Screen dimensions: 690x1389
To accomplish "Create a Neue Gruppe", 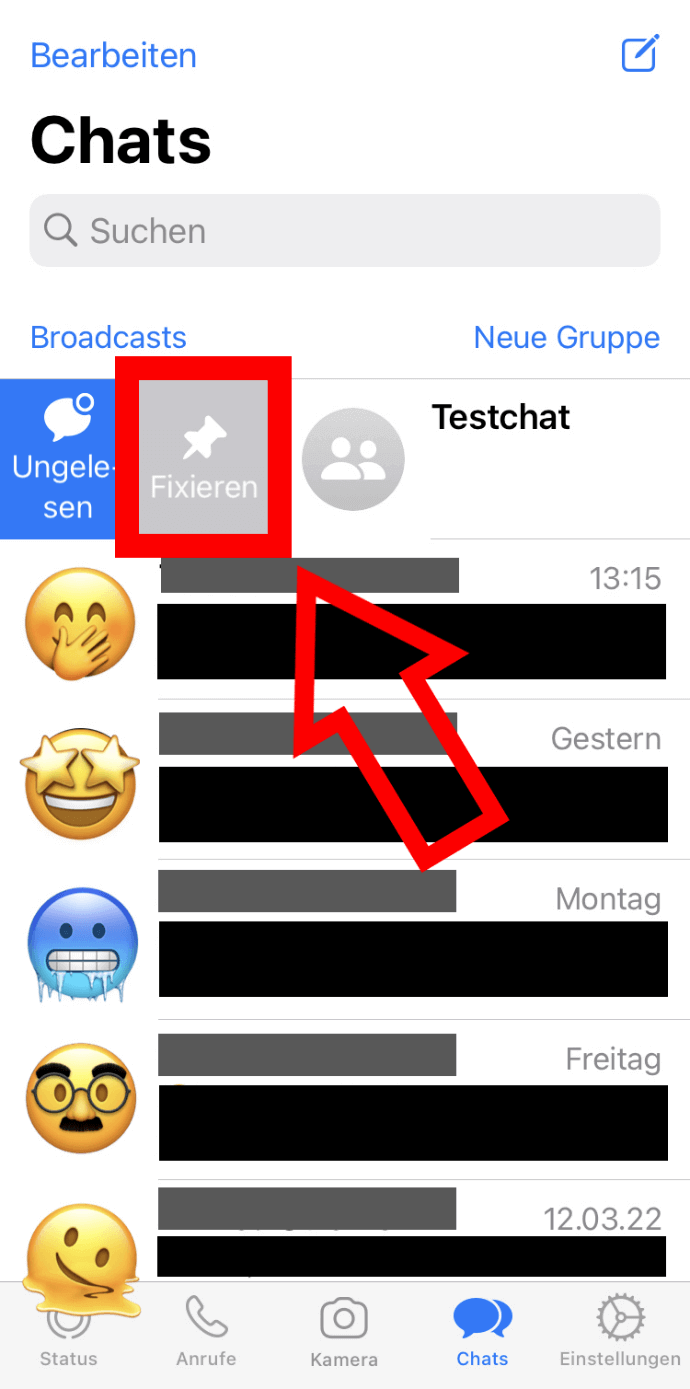I will [566, 337].
